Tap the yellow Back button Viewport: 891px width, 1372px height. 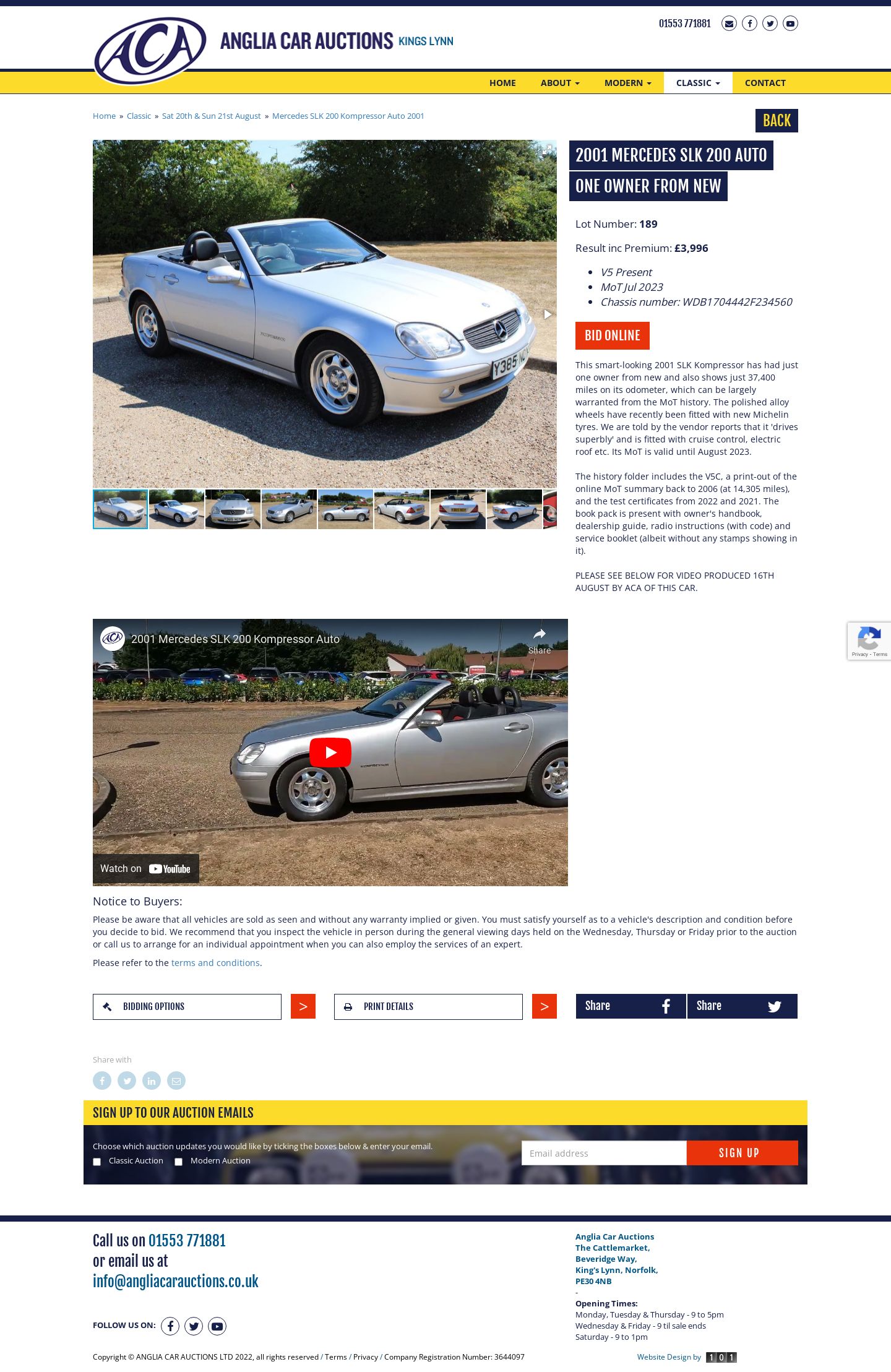point(776,121)
